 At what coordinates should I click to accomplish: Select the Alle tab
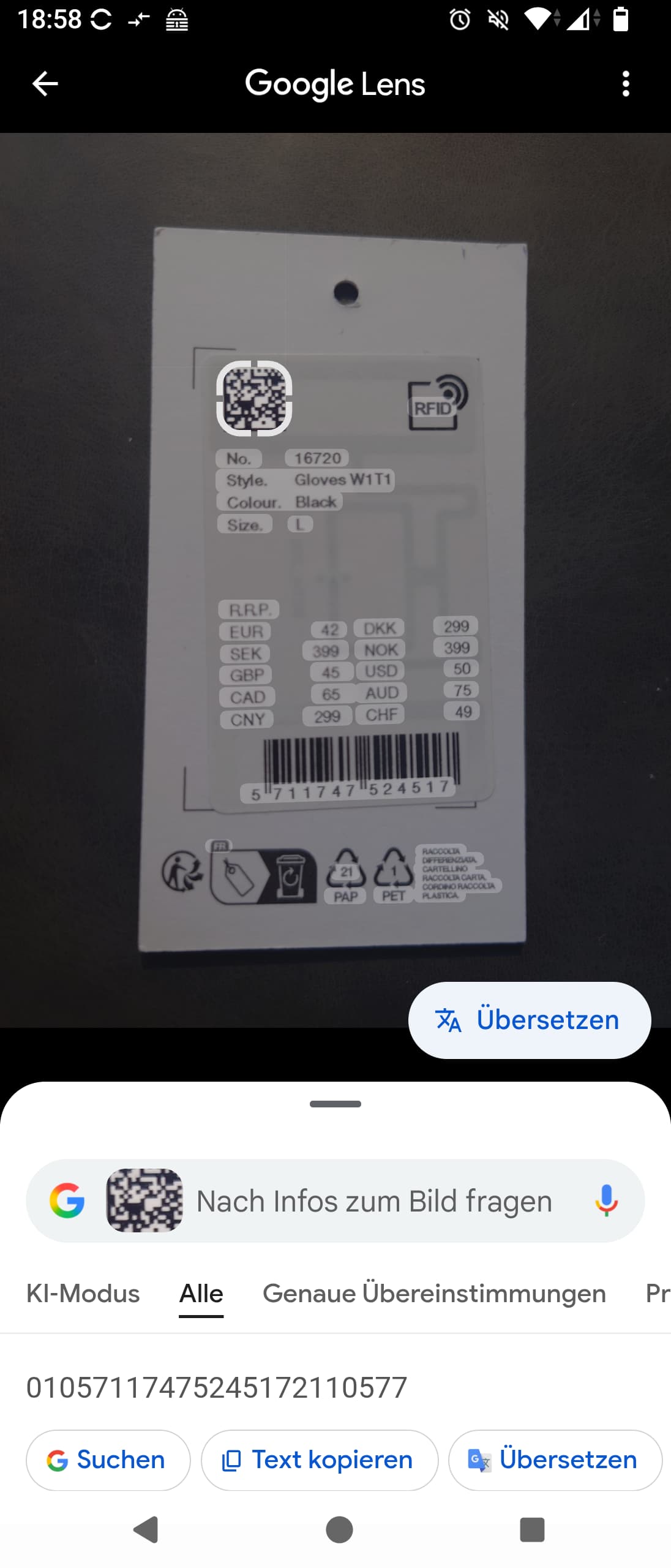(201, 1294)
